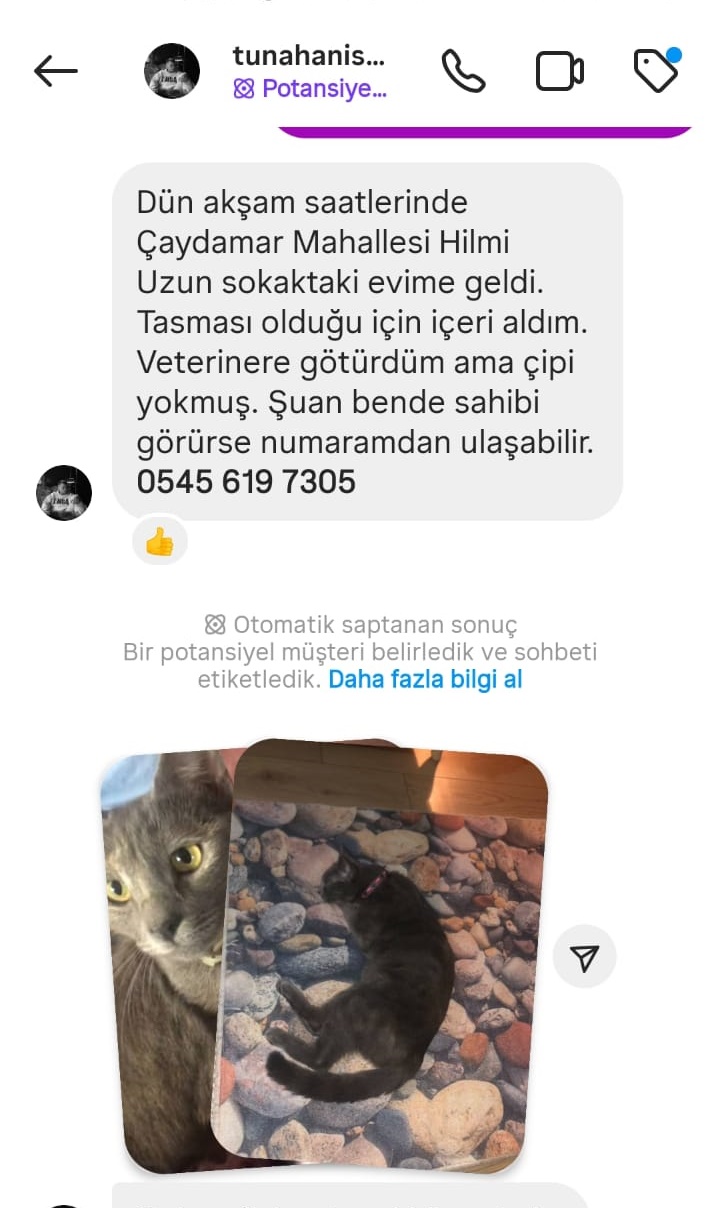The height and width of the screenshot is (1208, 720).
Task: Tap sender's avatar beside the message
Action: coord(64,492)
